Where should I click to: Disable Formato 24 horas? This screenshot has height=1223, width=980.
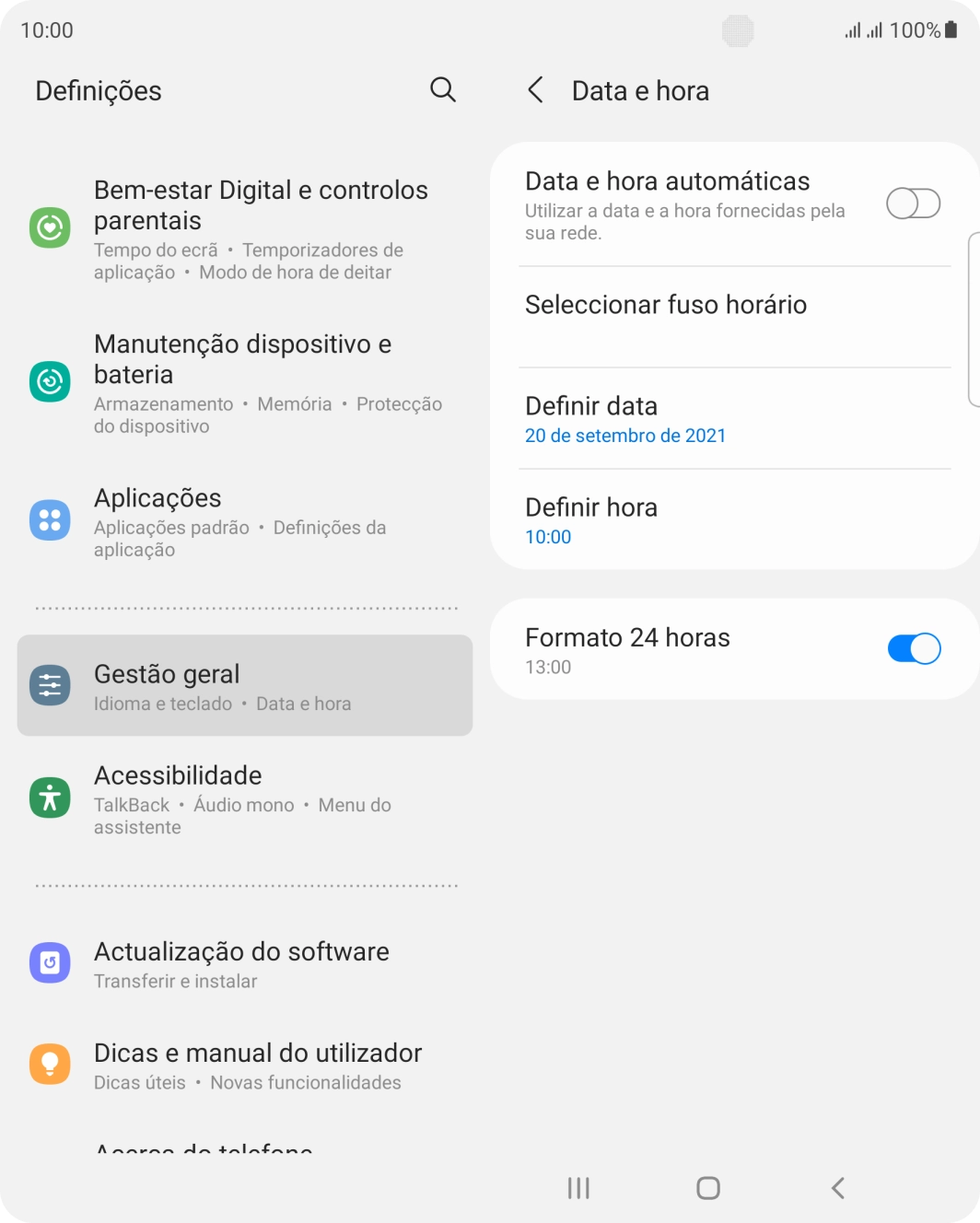coord(914,648)
